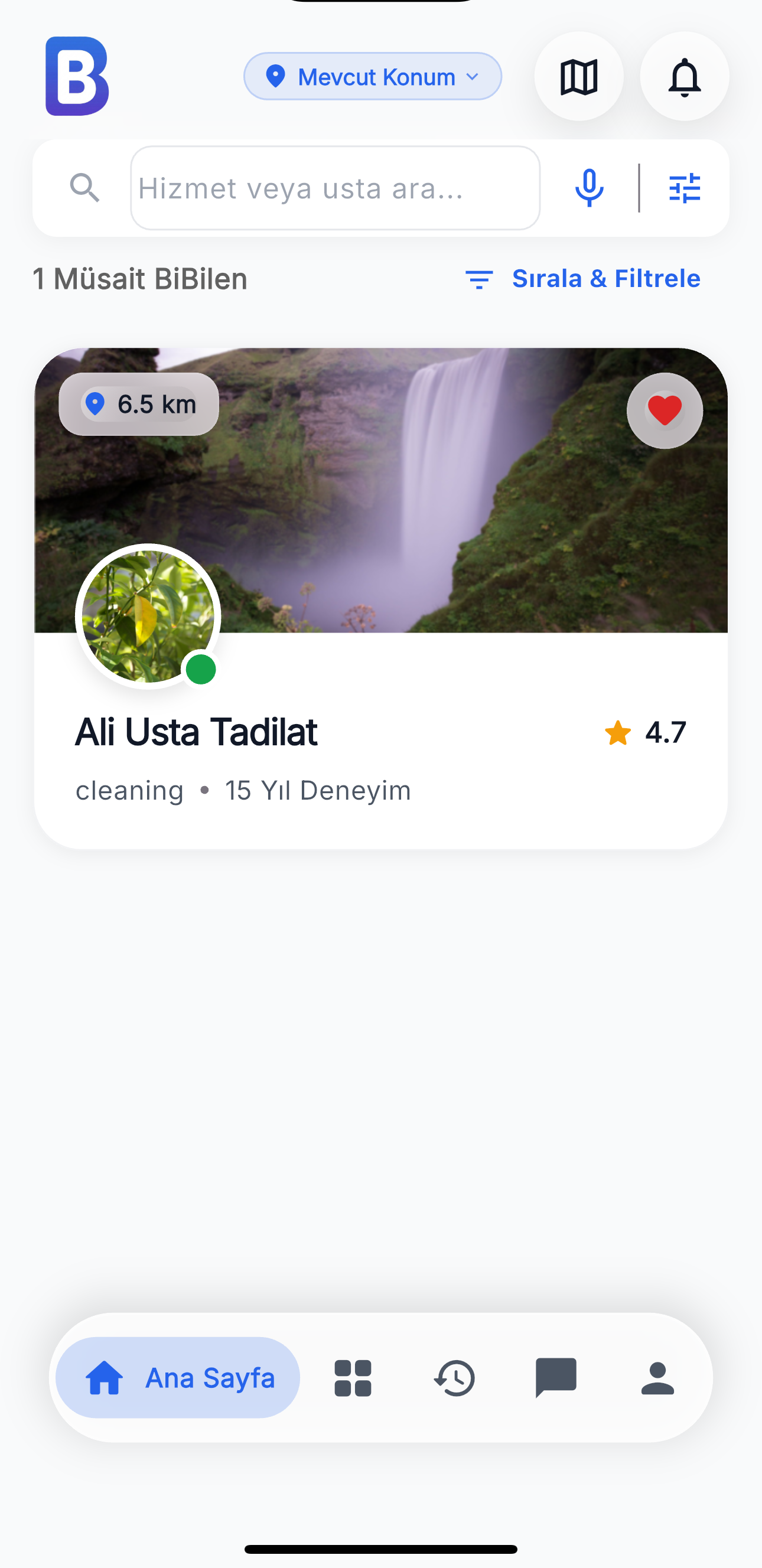Image resolution: width=762 pixels, height=1568 pixels.
Task: Open the notifications bell
Action: (684, 77)
